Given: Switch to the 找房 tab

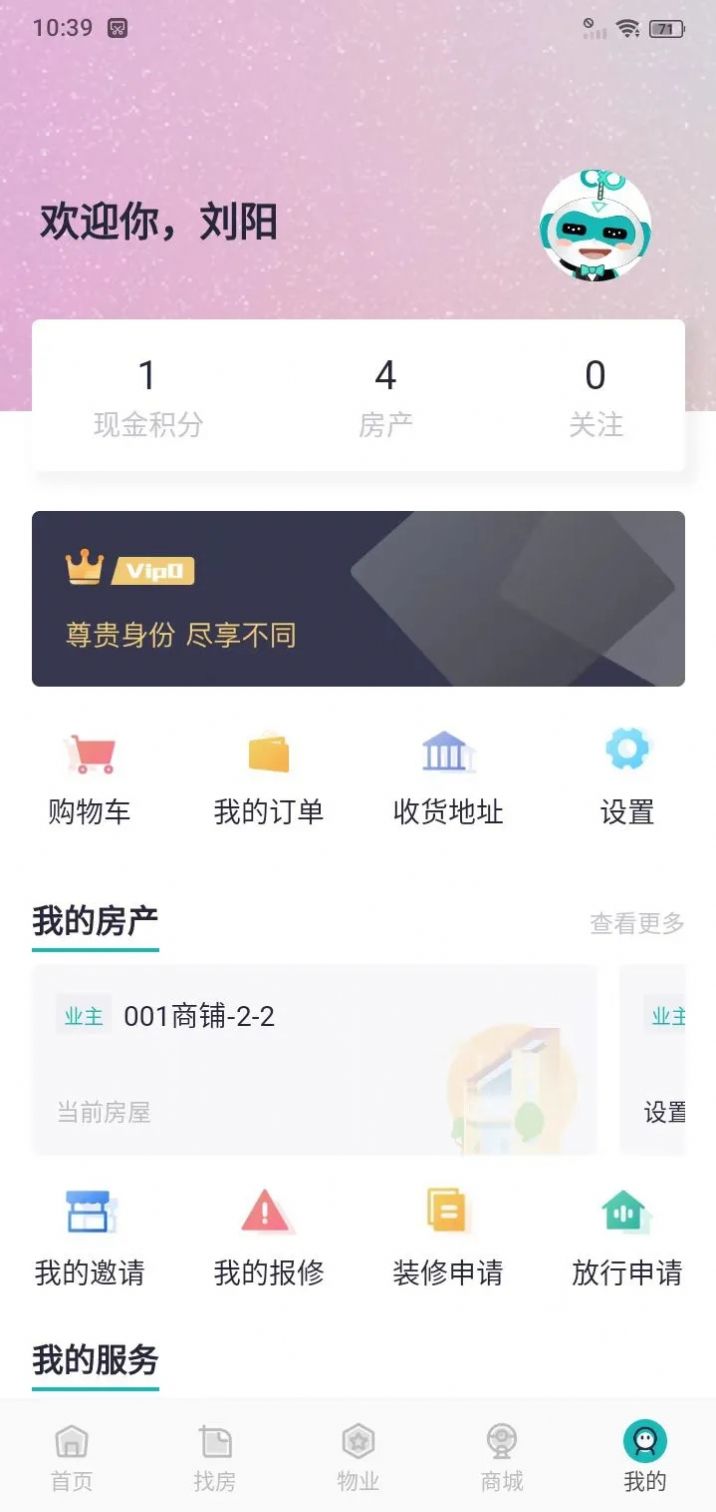Looking at the screenshot, I should click(215, 1456).
